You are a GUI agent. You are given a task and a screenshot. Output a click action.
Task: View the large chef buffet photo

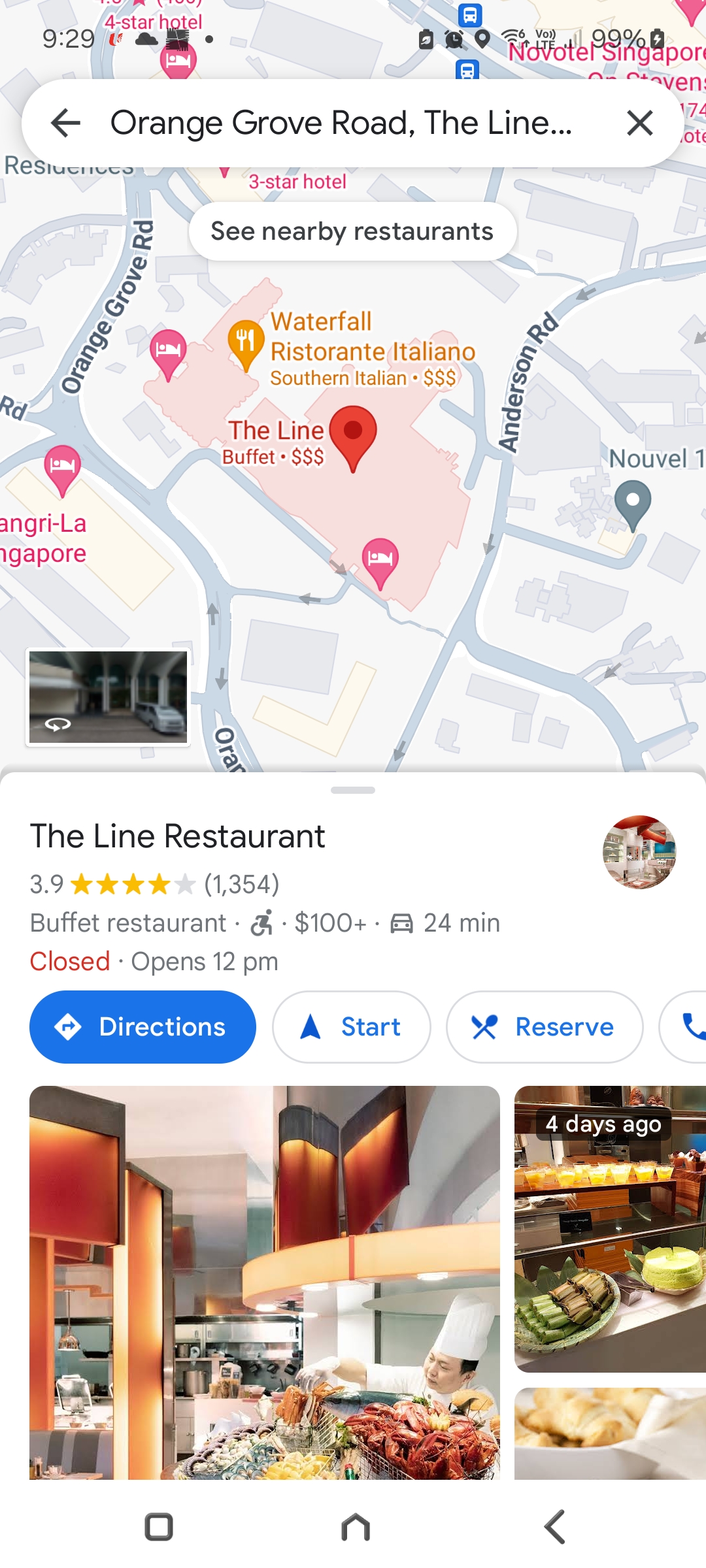265,1282
